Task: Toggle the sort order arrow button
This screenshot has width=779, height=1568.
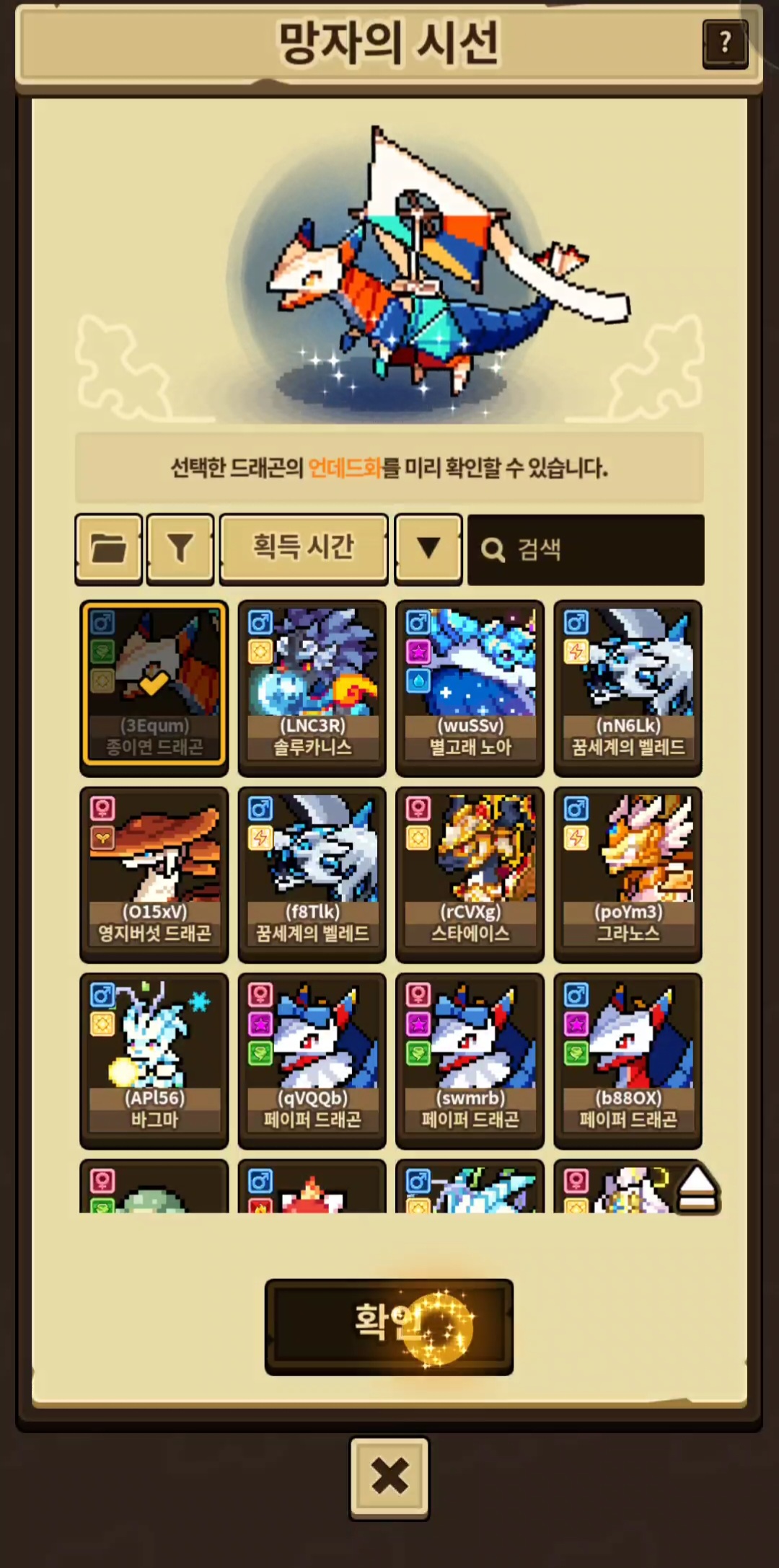Action: coord(428,549)
